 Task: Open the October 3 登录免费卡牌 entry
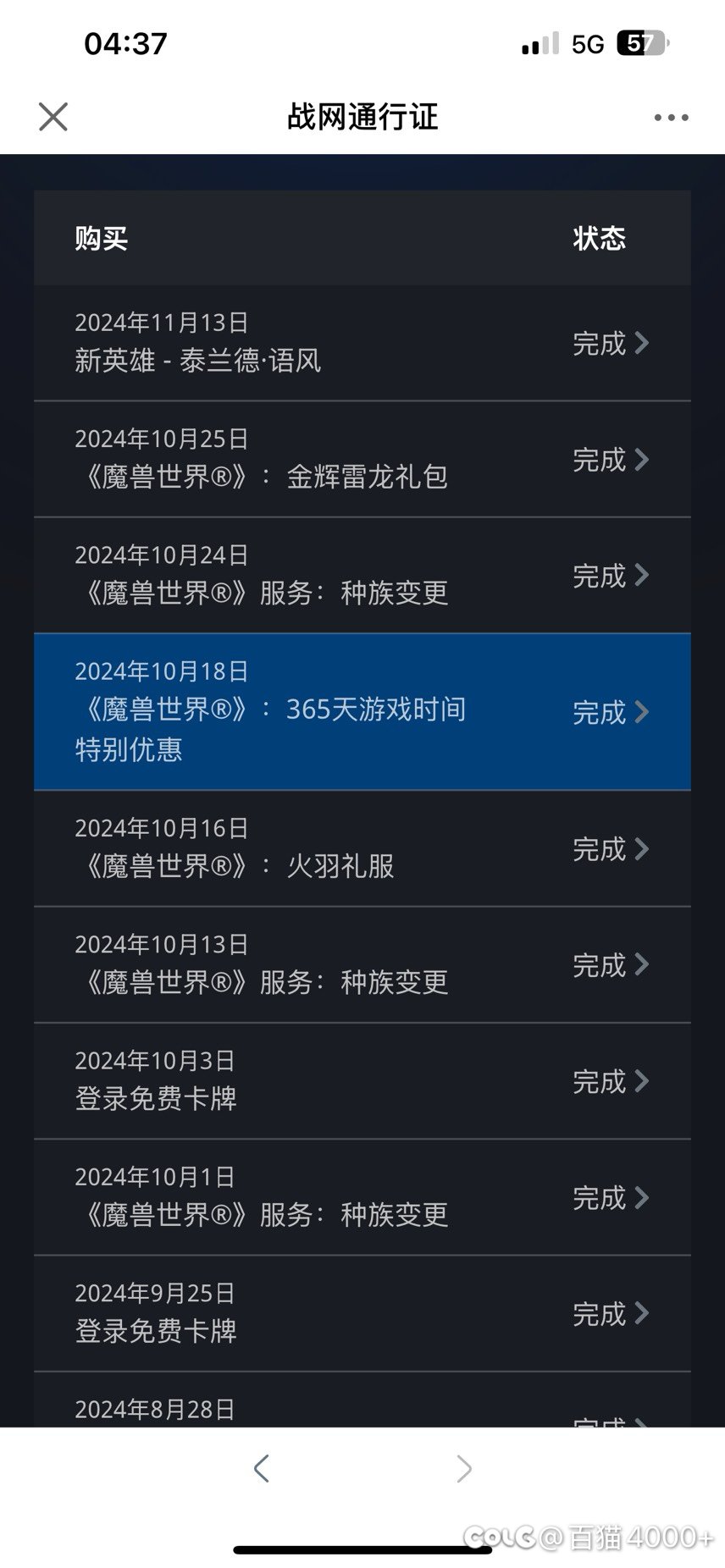pyautogui.click(x=362, y=1081)
